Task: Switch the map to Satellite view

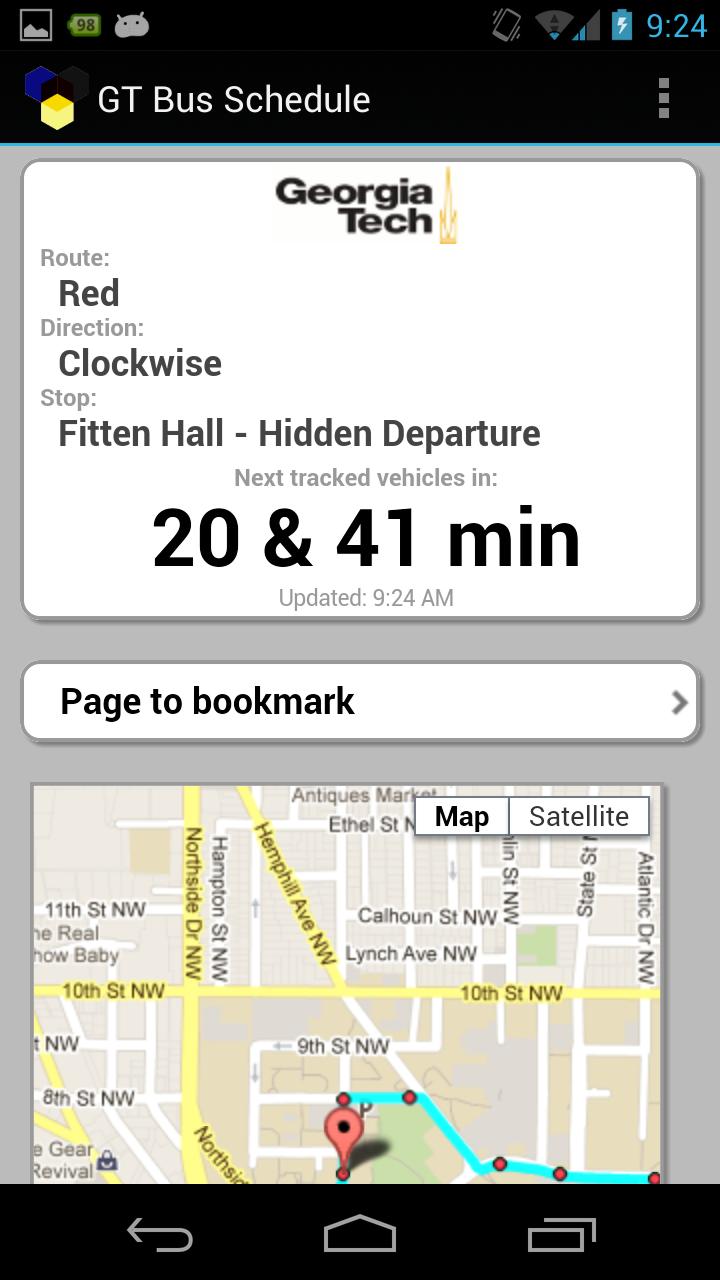Action: pyautogui.click(x=579, y=816)
